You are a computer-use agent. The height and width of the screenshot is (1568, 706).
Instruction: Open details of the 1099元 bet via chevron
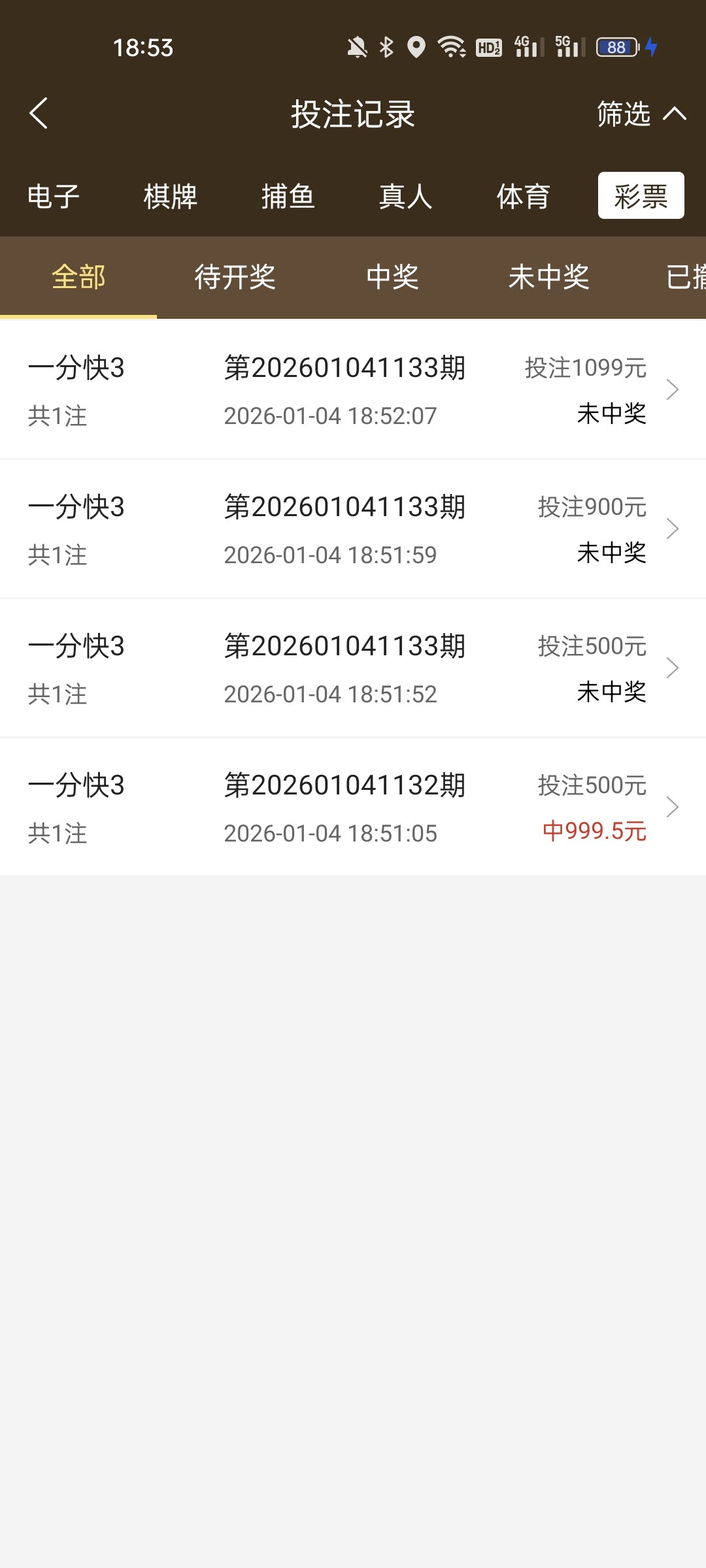[x=673, y=389]
